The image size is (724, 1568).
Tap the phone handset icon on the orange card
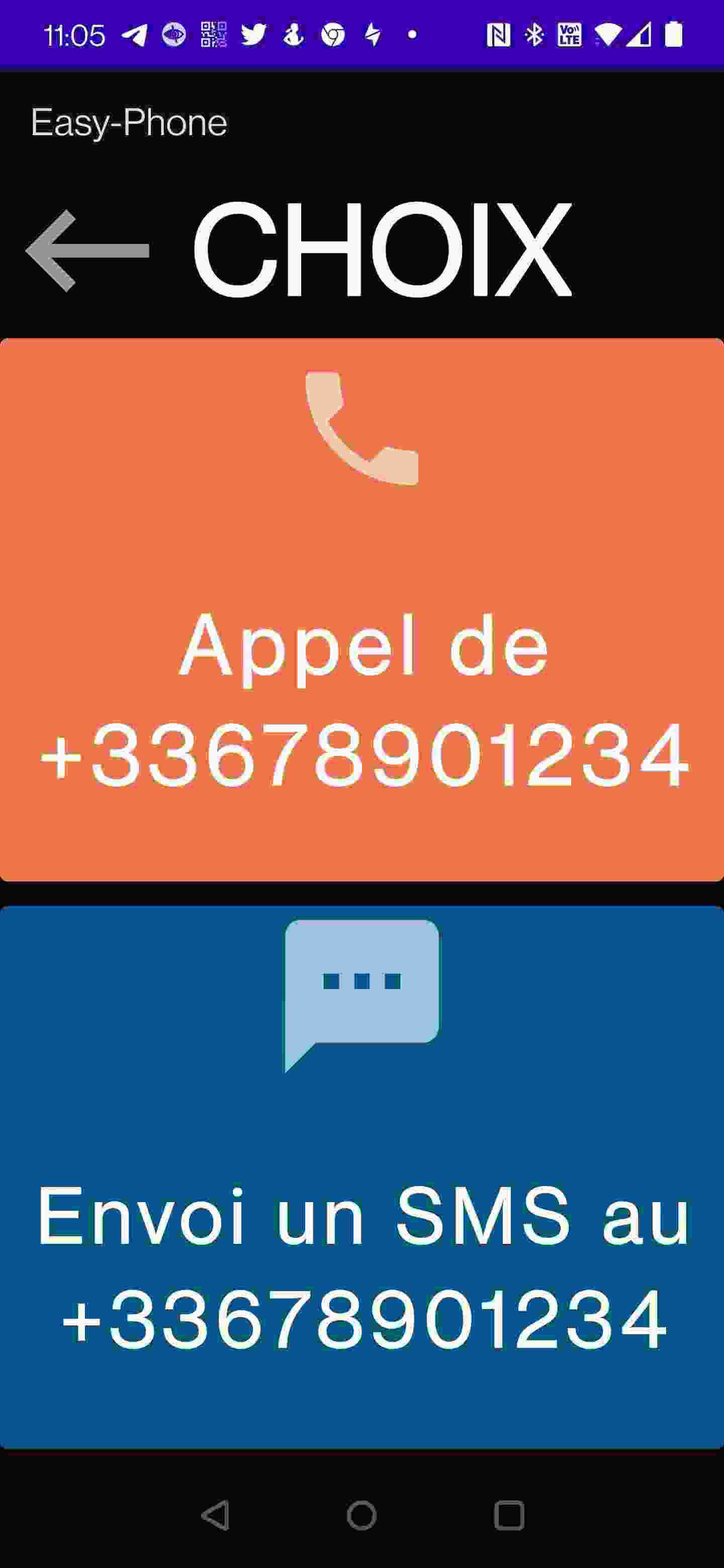coord(363,426)
